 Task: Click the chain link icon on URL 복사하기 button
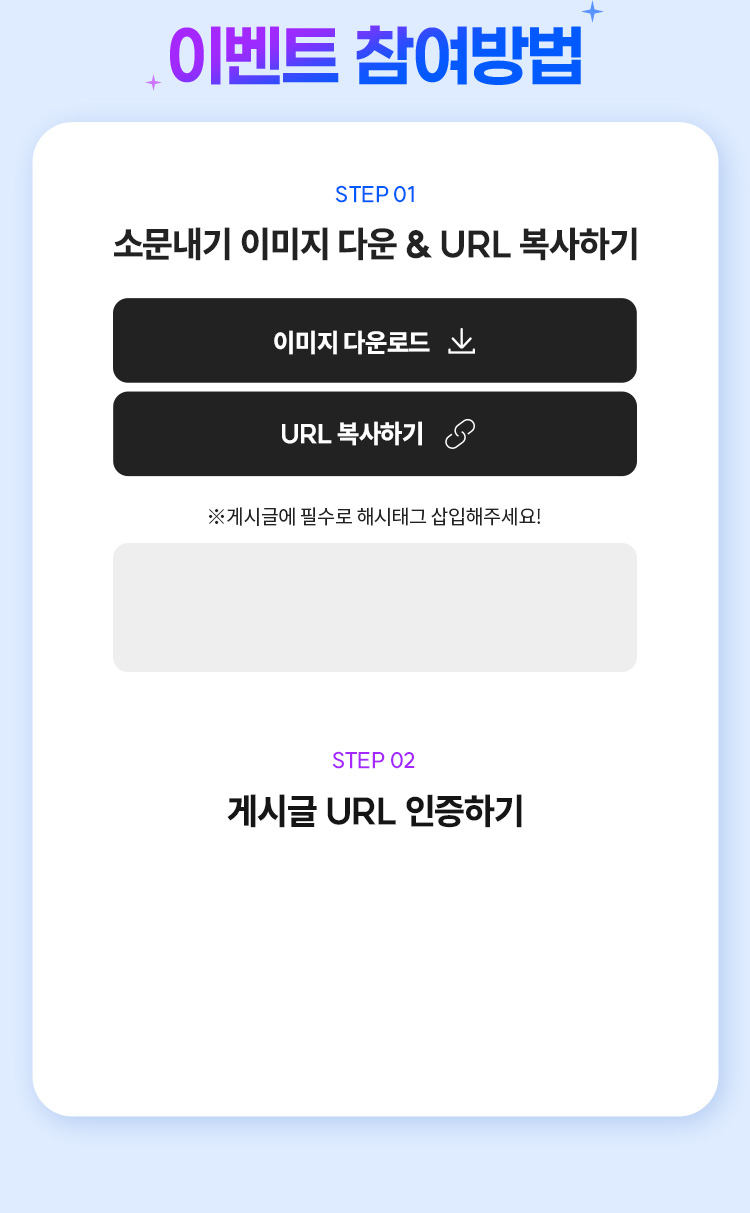tap(458, 433)
